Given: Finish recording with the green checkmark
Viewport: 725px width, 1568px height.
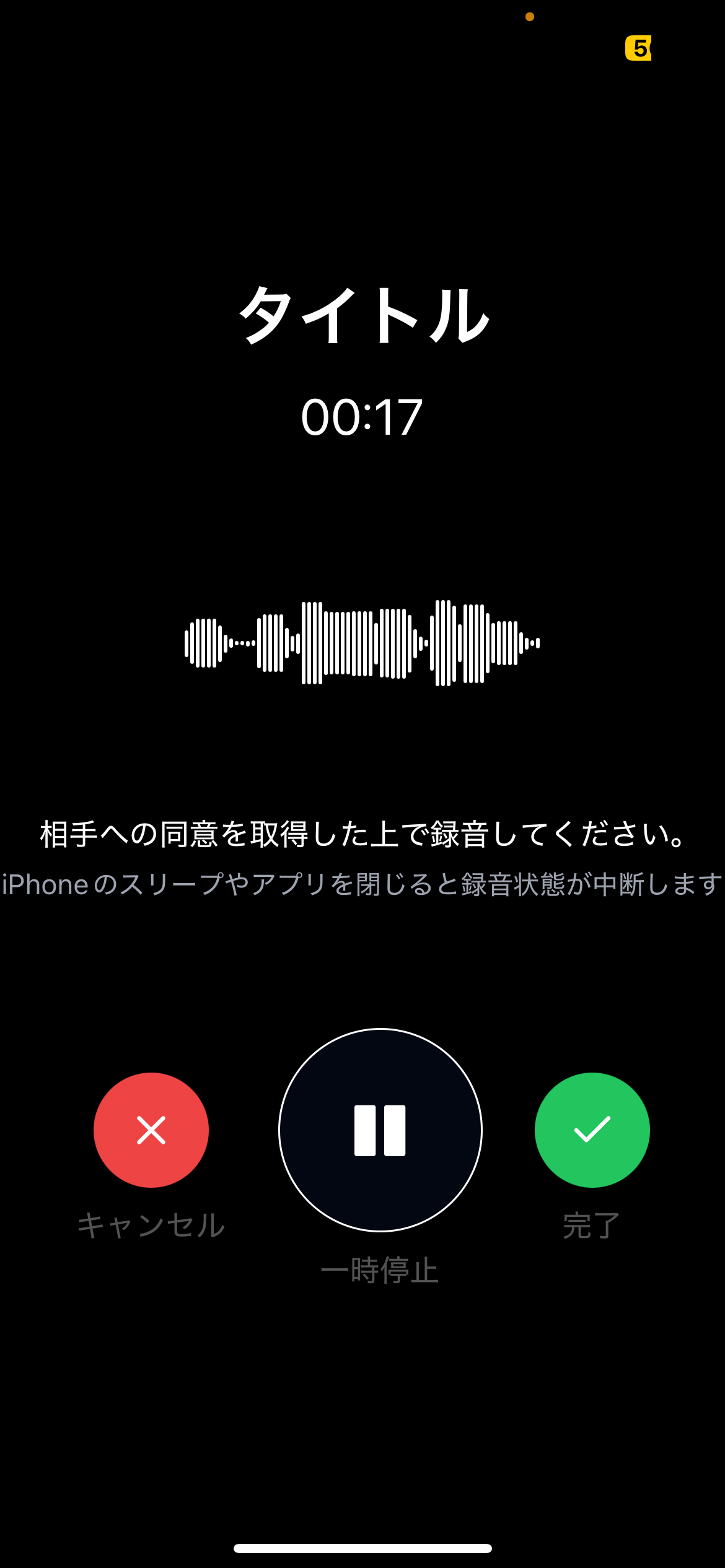Looking at the screenshot, I should coord(592,1130).
